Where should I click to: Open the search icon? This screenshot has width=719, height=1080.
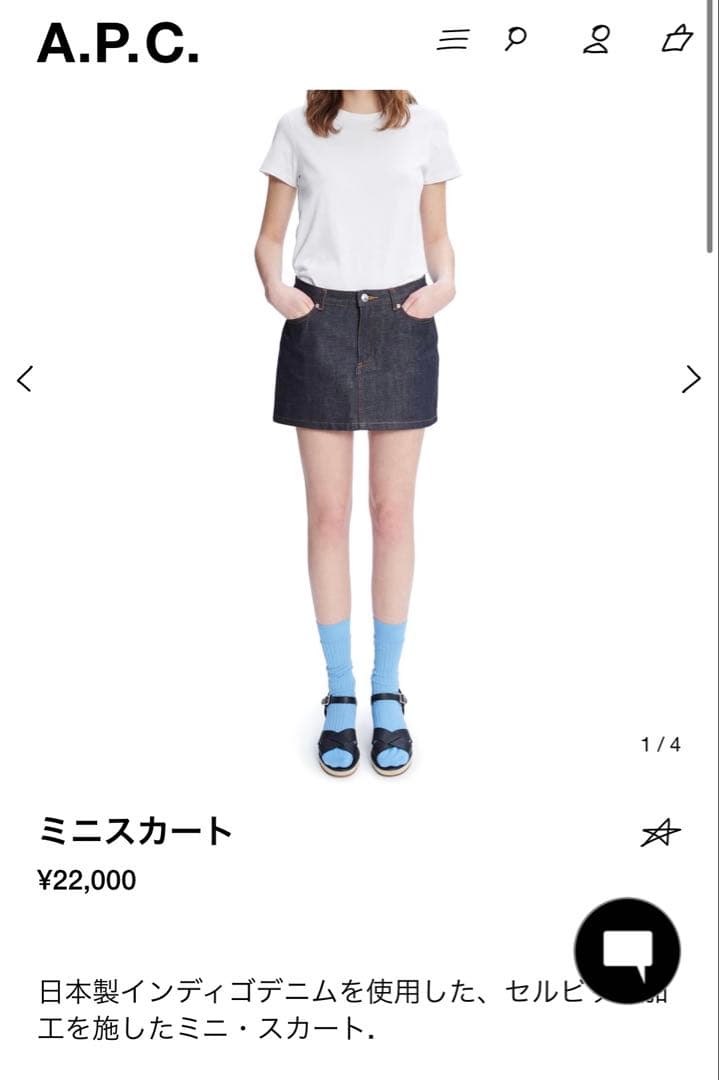(516, 40)
